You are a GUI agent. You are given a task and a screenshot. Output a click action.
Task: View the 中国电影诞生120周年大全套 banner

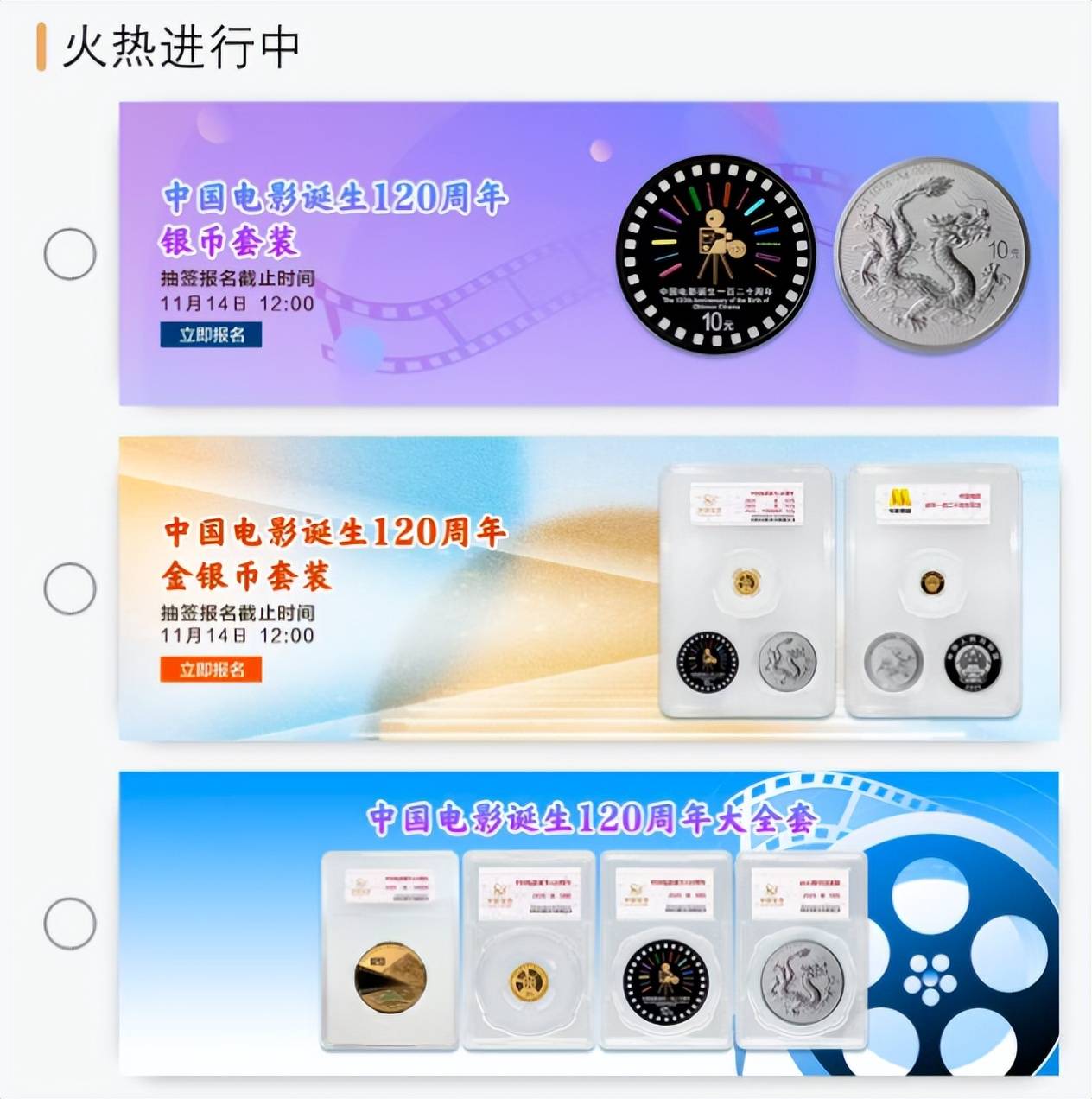click(x=588, y=923)
